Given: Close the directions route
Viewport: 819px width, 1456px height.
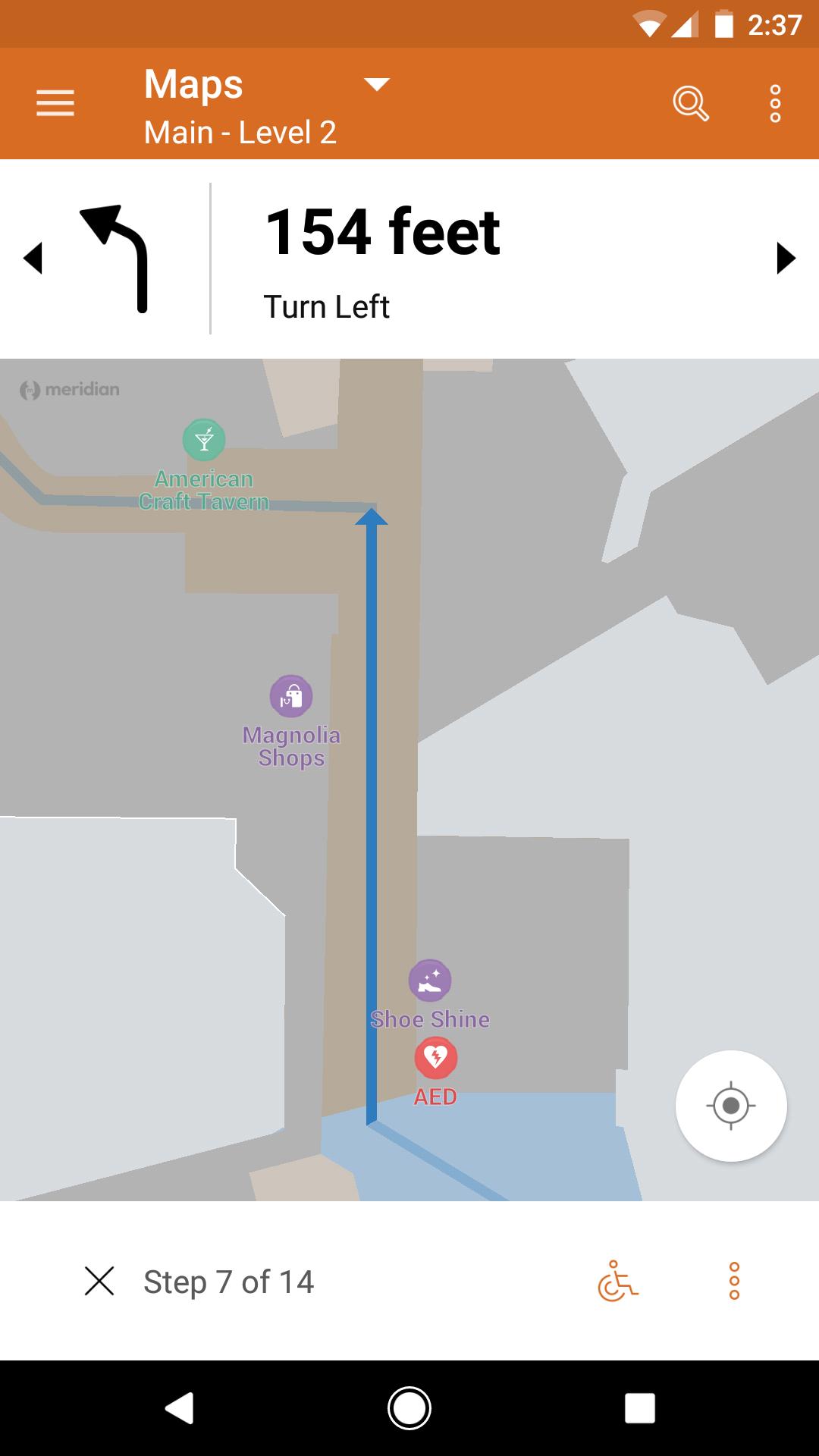Looking at the screenshot, I should [x=99, y=1282].
